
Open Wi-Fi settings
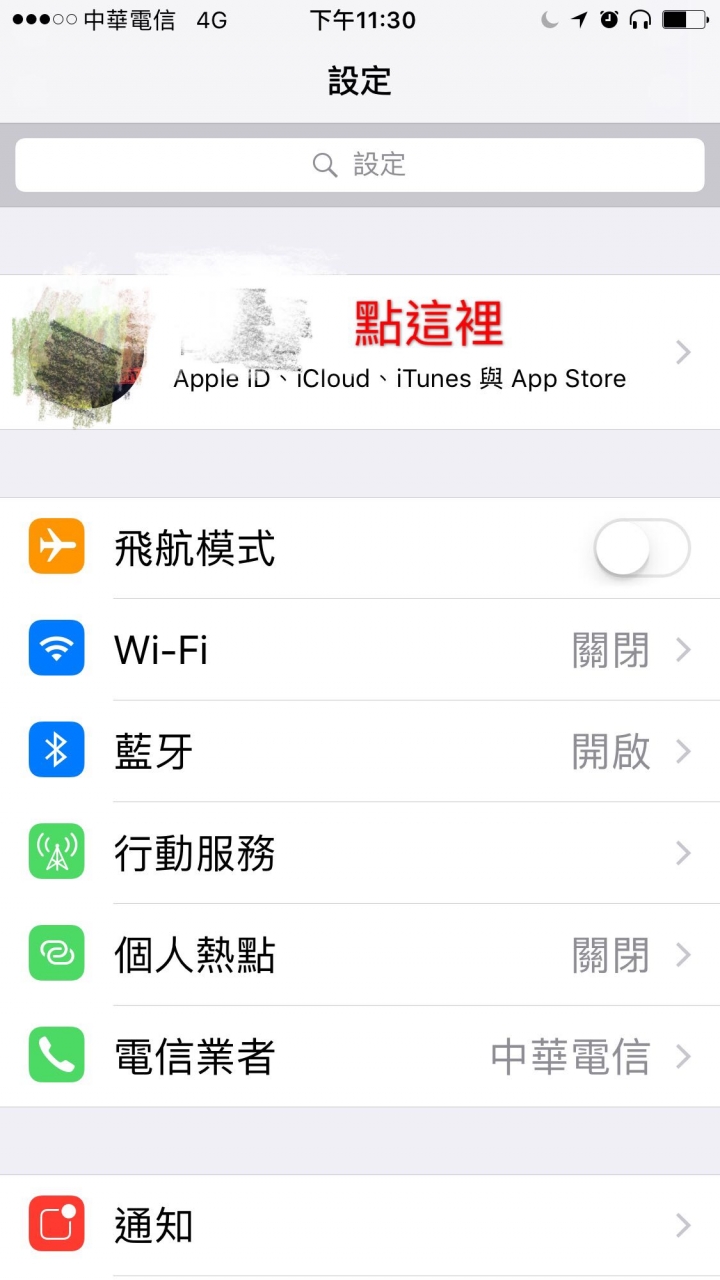[x=360, y=650]
